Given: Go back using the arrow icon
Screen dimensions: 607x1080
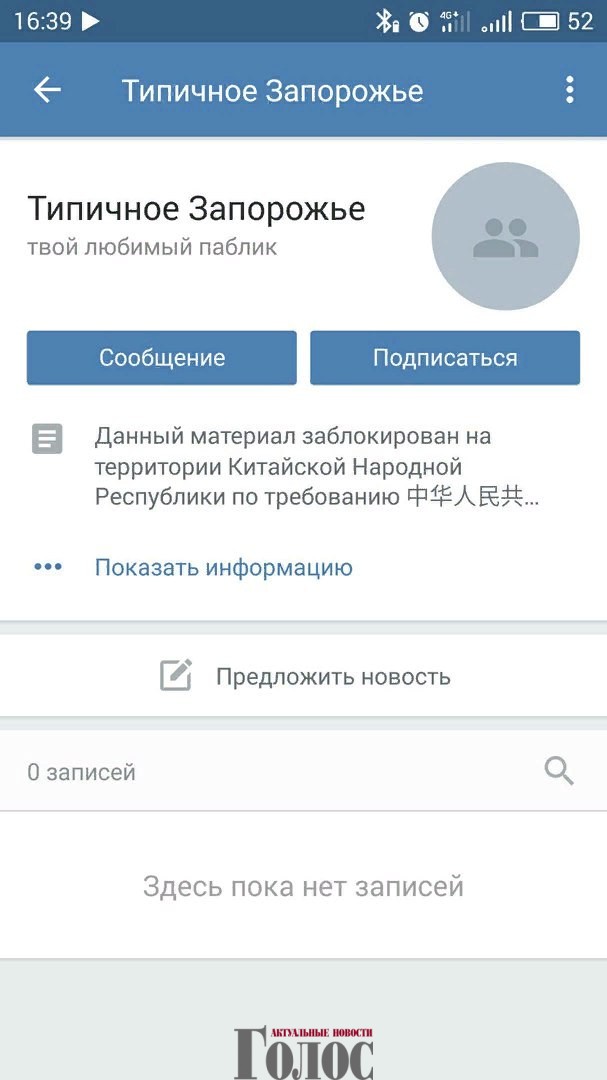Looking at the screenshot, I should 47,90.
